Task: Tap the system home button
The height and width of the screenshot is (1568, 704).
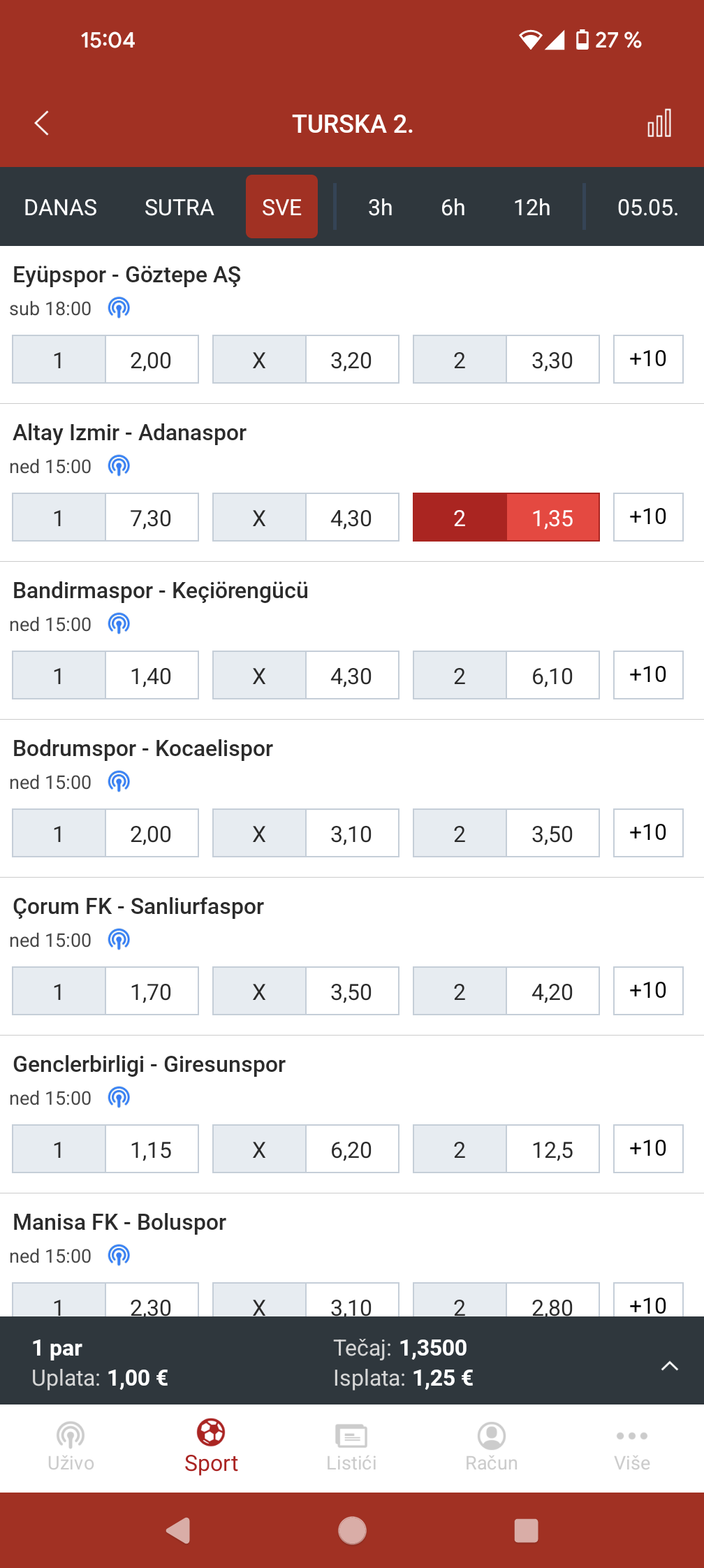Action: coord(352,1530)
